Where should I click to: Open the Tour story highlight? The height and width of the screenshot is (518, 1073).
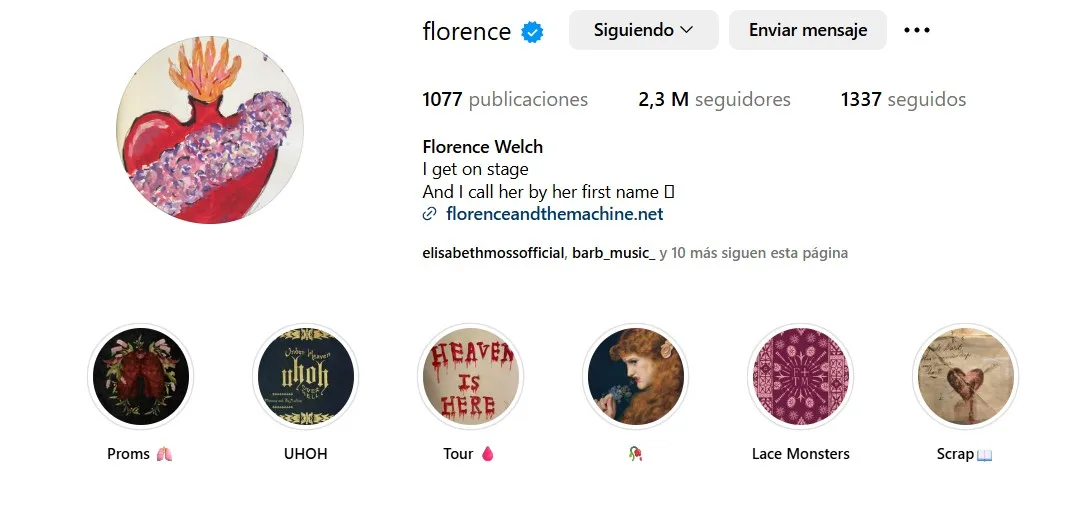(469, 377)
